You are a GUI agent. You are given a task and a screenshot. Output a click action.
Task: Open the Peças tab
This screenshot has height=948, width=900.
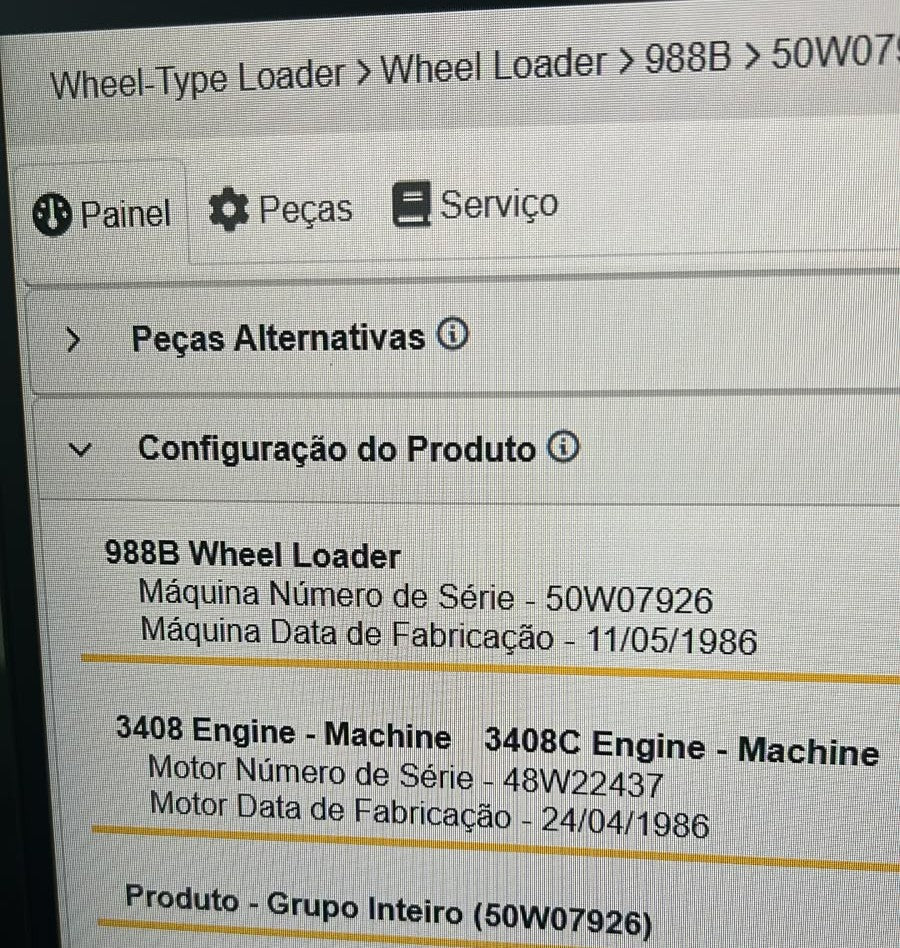(280, 209)
